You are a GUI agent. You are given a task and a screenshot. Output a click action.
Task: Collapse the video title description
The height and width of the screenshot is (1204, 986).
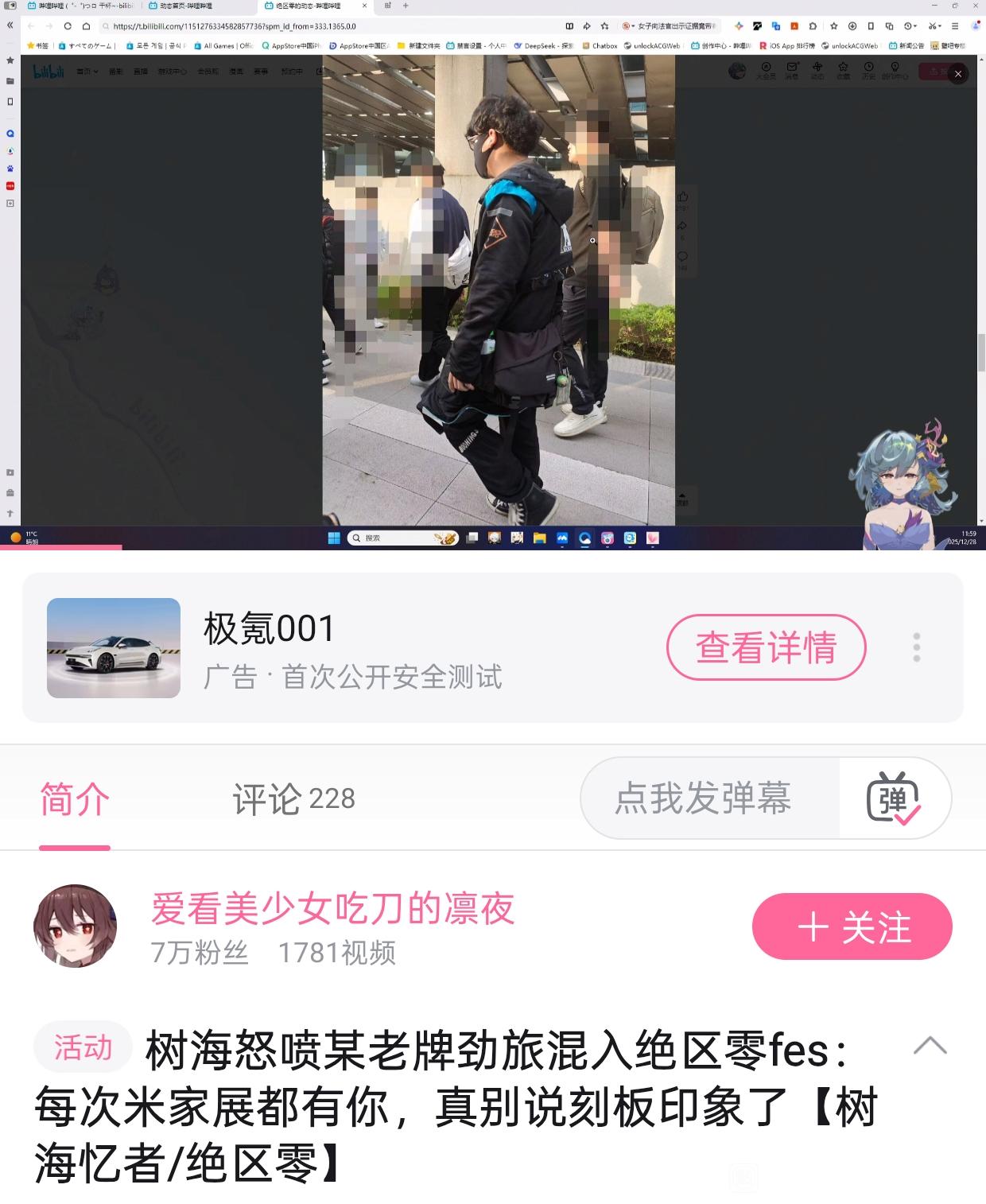pyautogui.click(x=930, y=1045)
